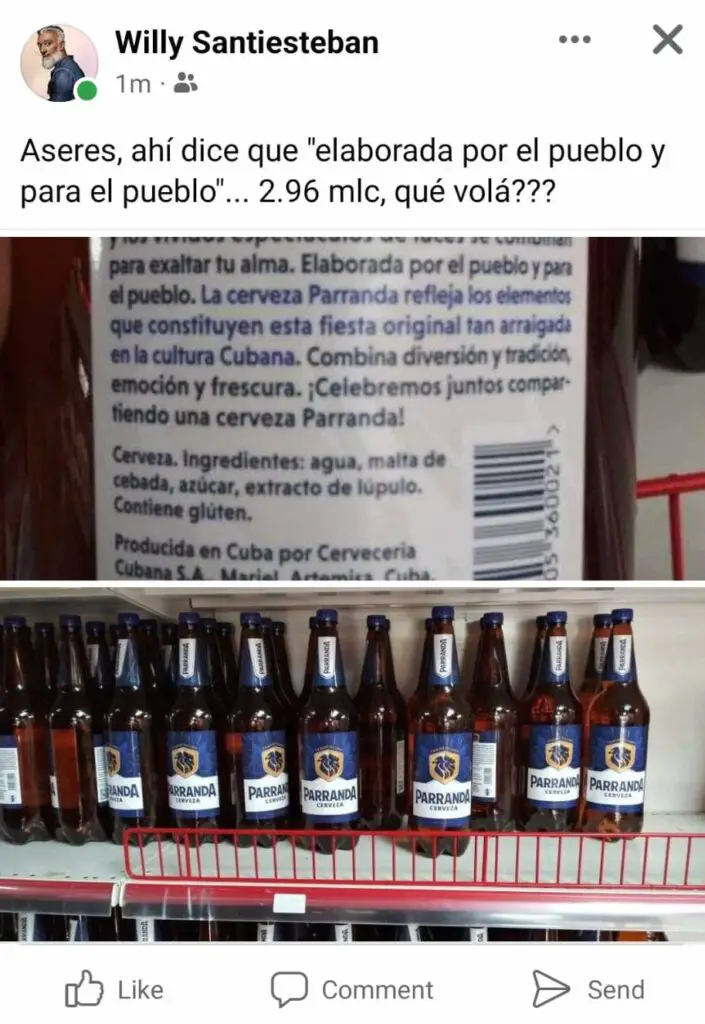Viewport: 705px width, 1024px height.
Task: Comment on this post
Action: [352, 989]
